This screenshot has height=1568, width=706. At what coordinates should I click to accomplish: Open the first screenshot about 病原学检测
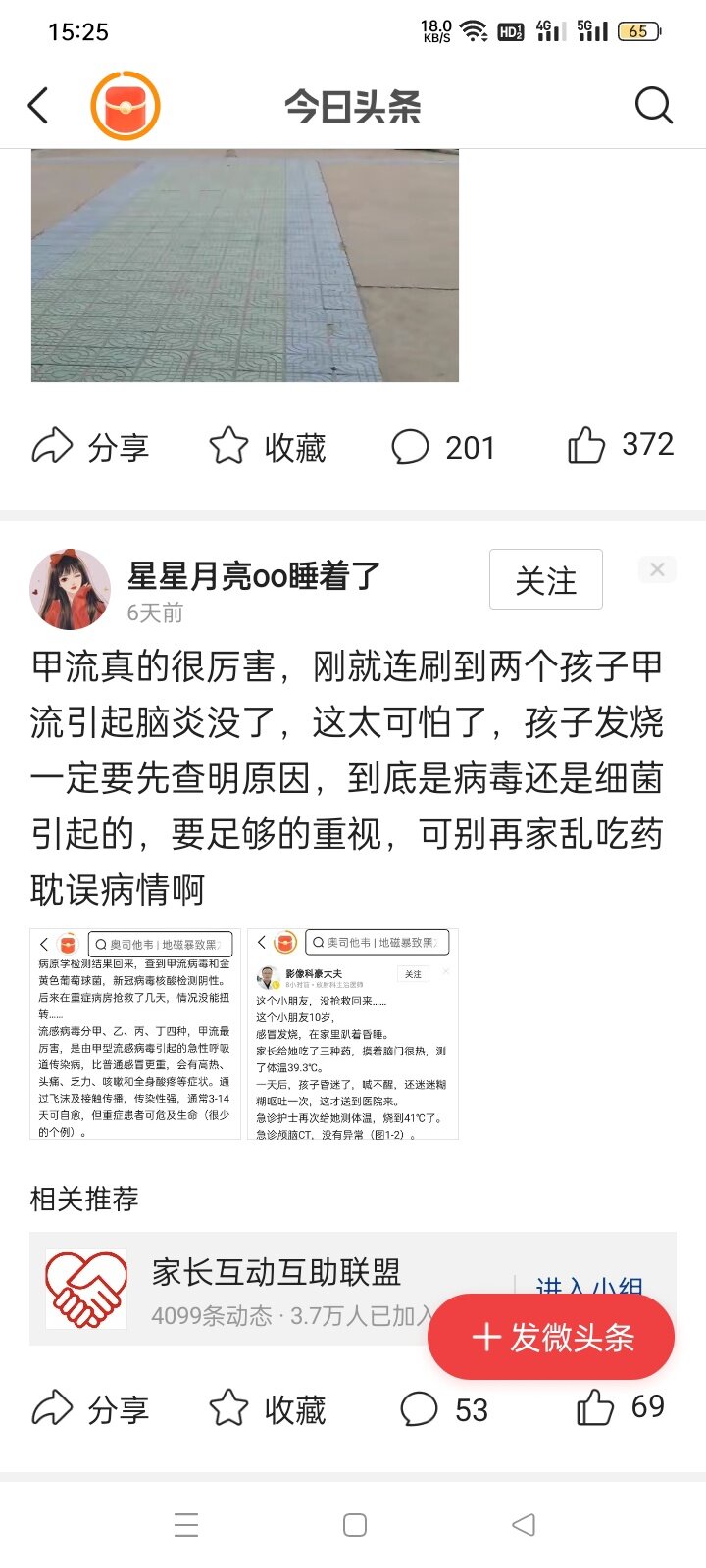pos(135,1034)
